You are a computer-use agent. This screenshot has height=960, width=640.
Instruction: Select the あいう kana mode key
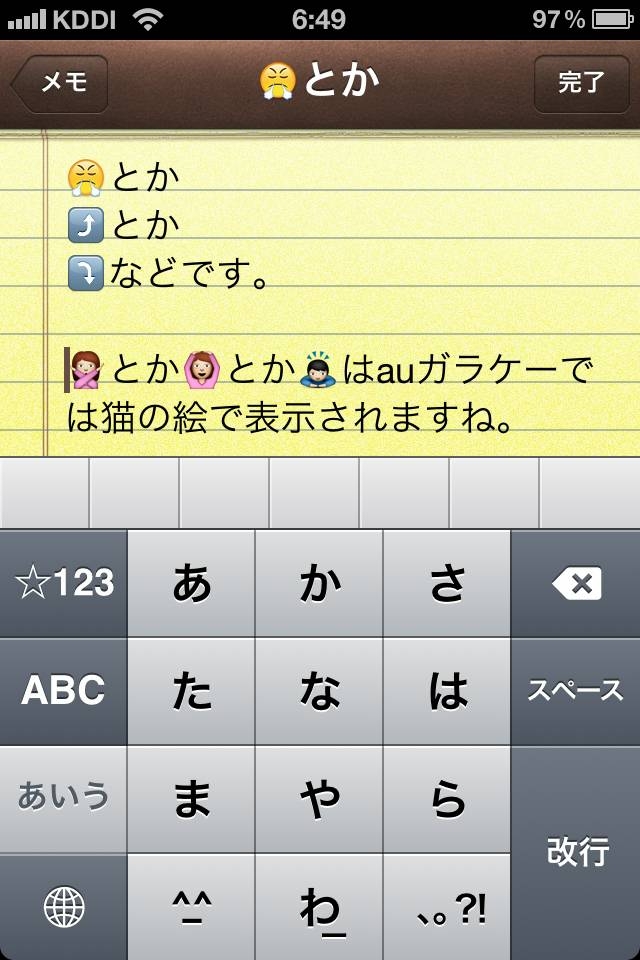point(64,798)
